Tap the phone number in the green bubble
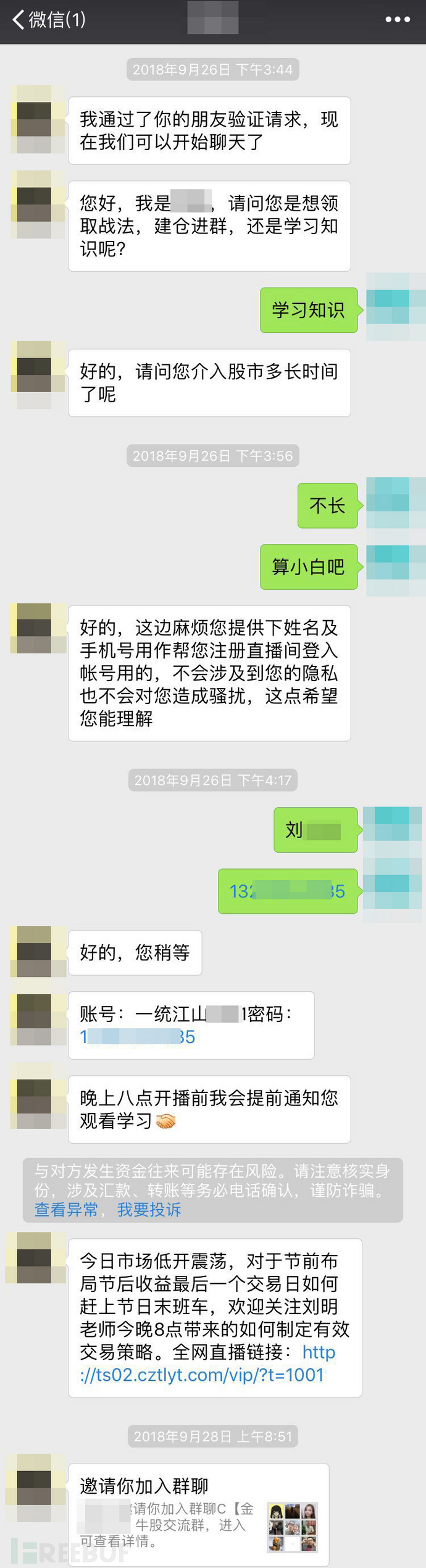426x1568 pixels. click(287, 891)
